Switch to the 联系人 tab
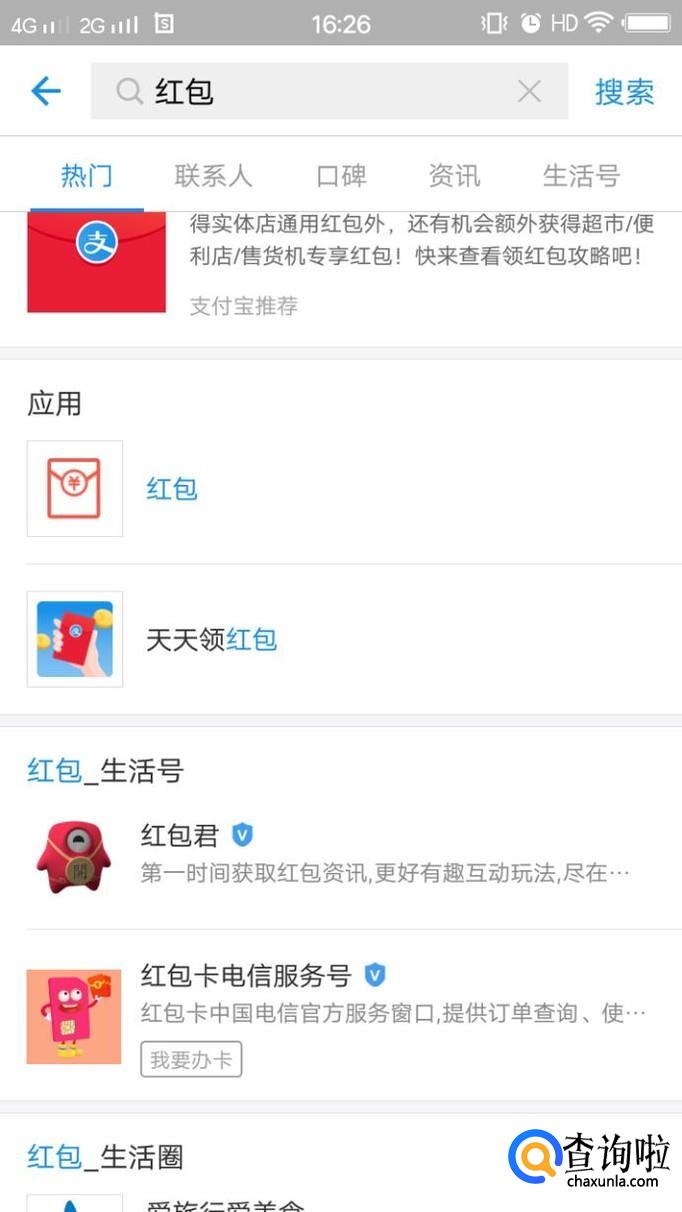The height and width of the screenshot is (1212, 682). [x=213, y=176]
